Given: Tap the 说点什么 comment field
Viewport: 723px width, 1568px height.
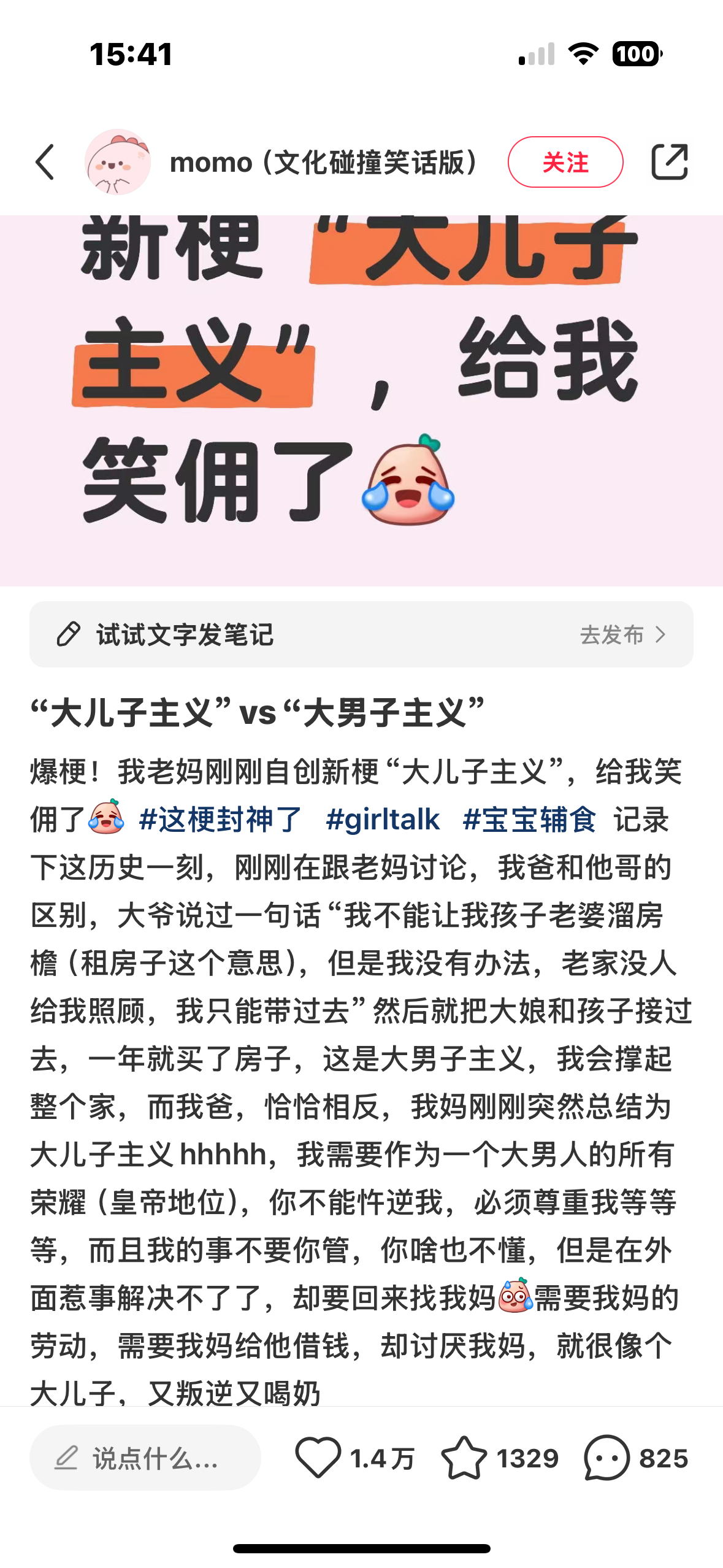Looking at the screenshot, I should [145, 1458].
